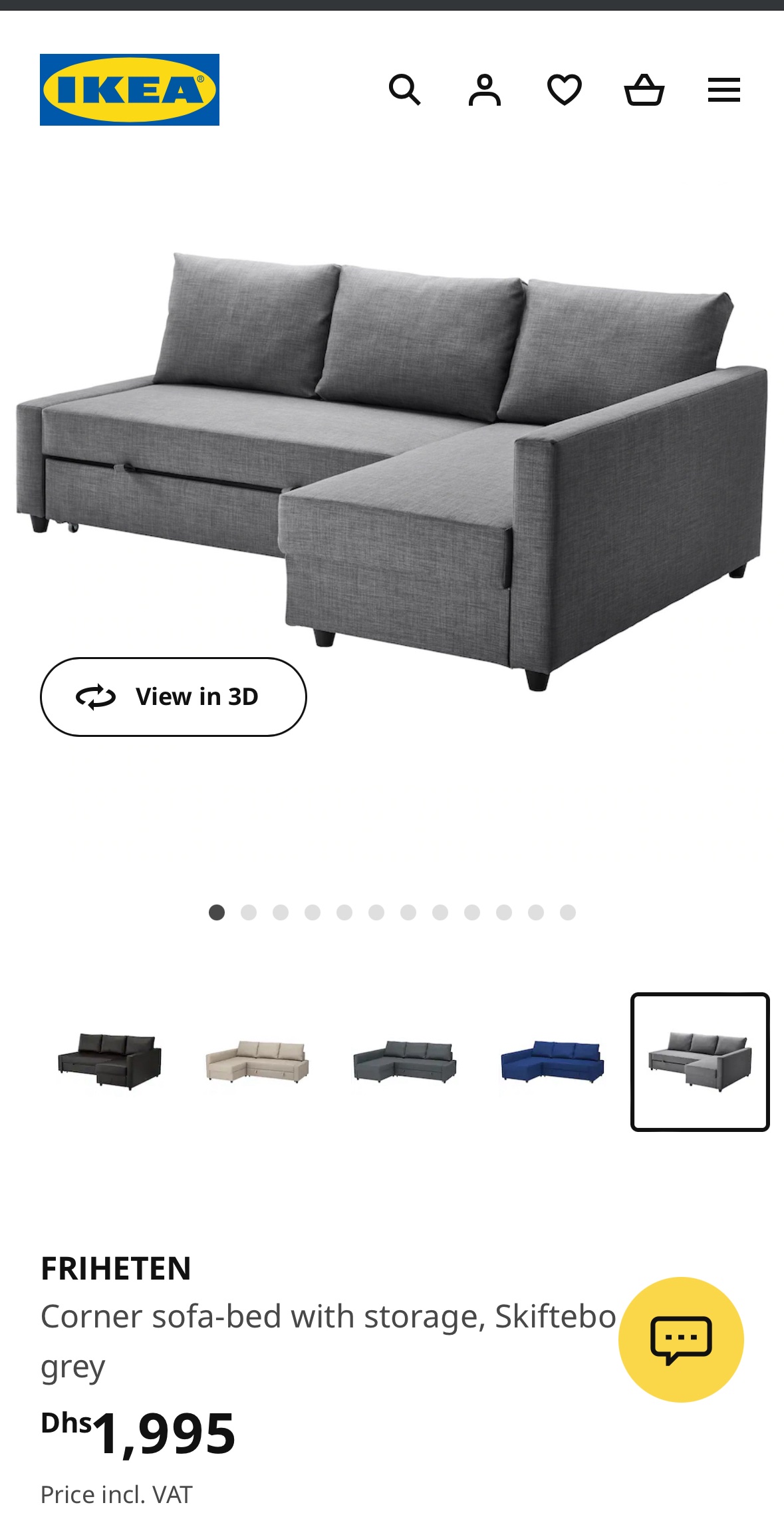
Task: Select the Skiftebo grey variant thumbnail
Action: [x=700, y=1061]
